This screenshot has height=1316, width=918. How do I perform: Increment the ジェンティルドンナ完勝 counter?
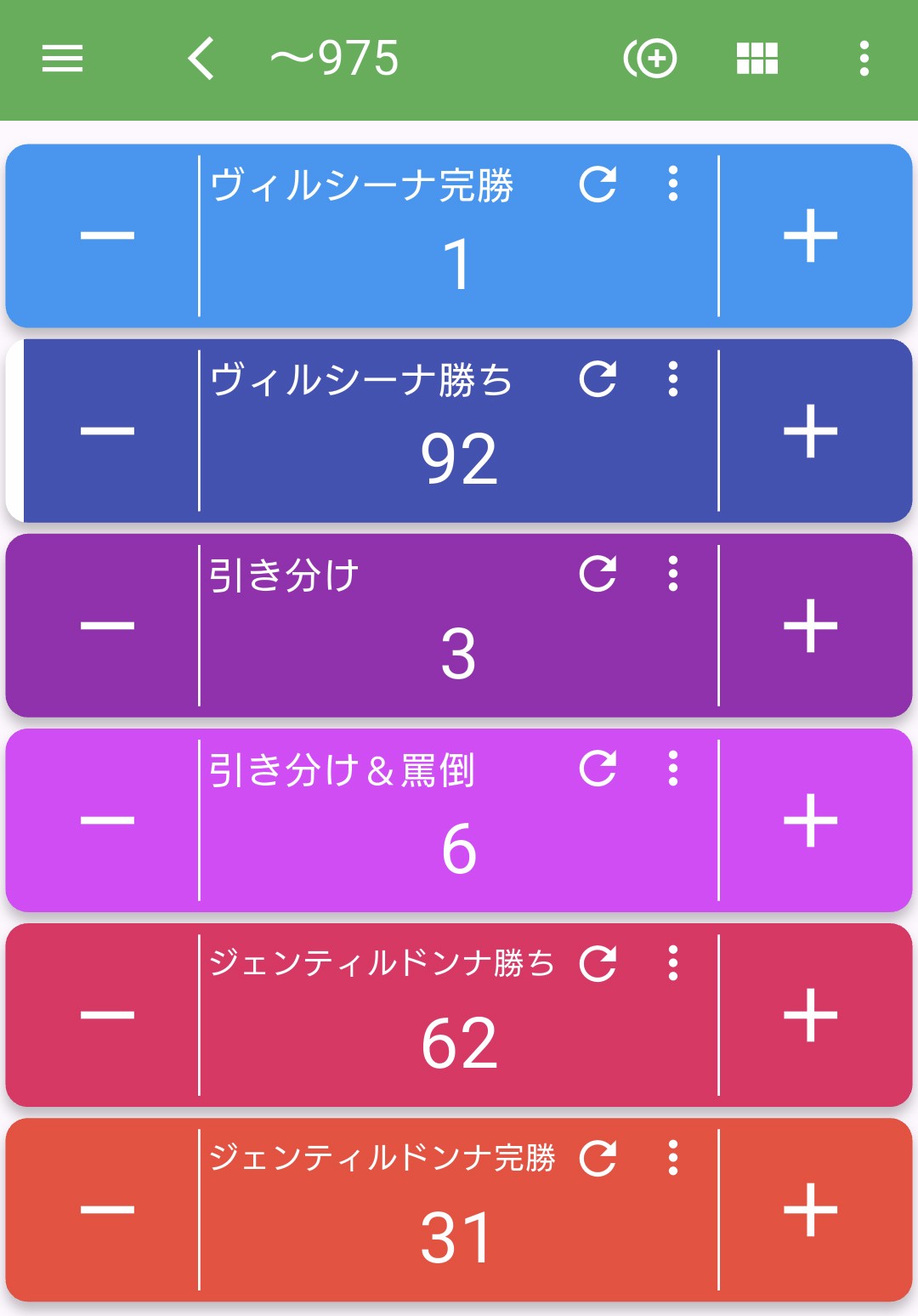click(x=810, y=1210)
